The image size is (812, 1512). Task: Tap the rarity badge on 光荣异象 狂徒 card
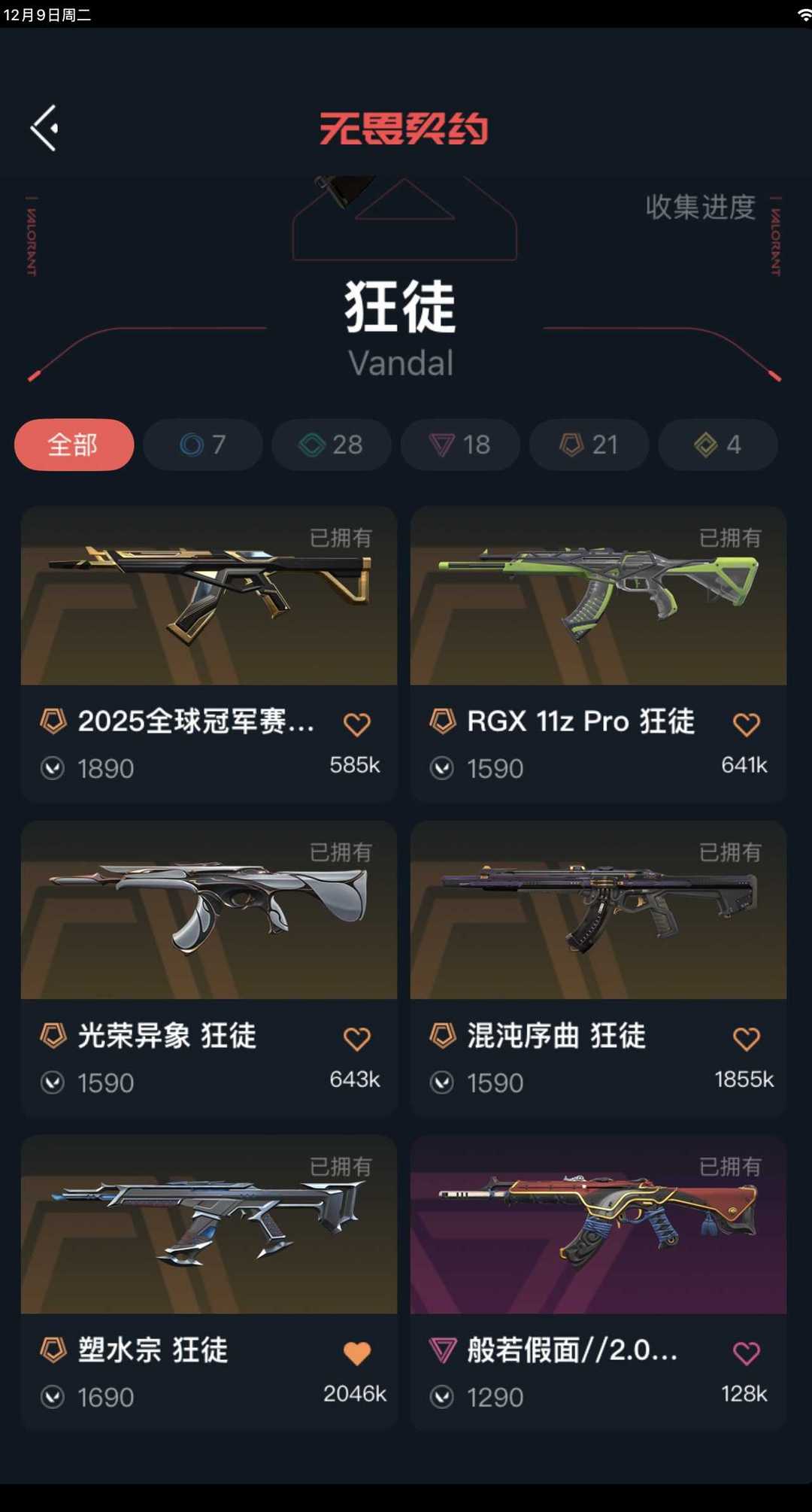coord(54,1036)
